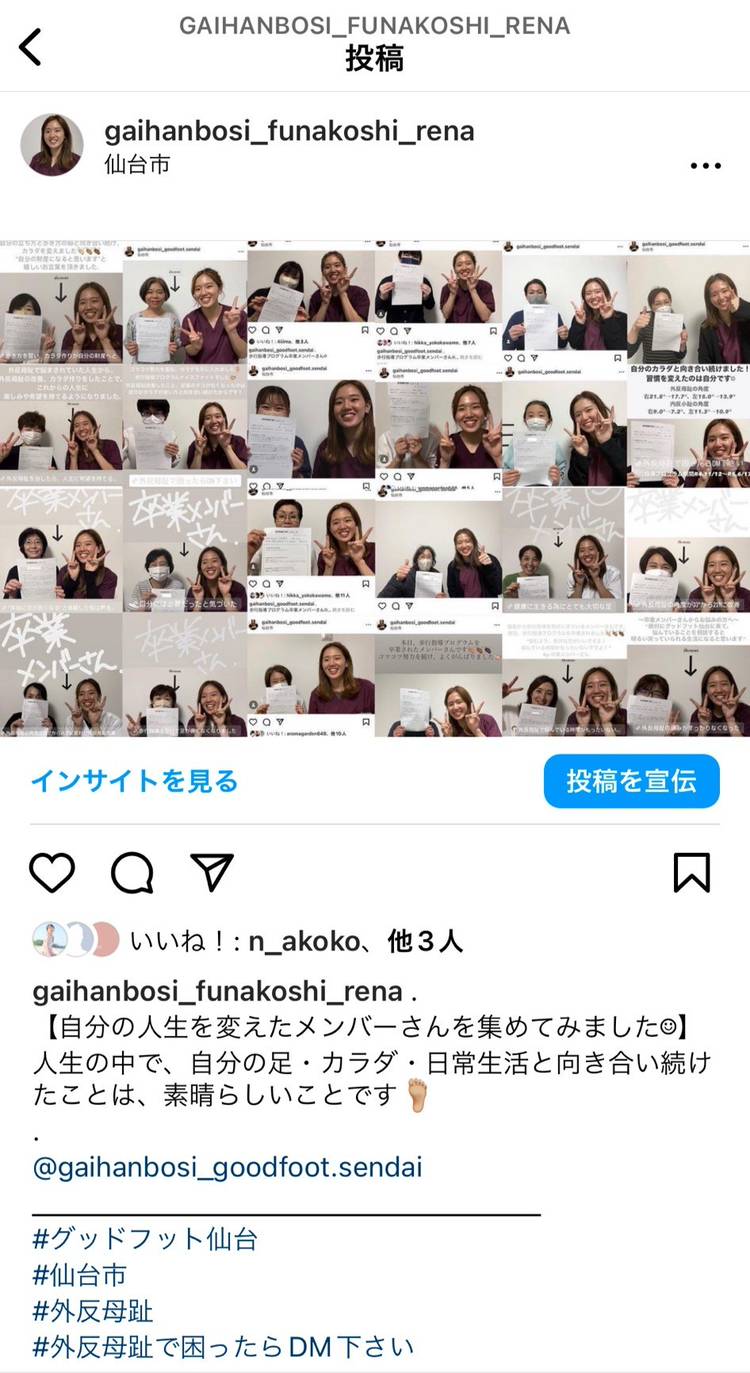Viewport: 750px width, 1373px height.
Task: Like this post with the heart icon
Action: (52, 872)
